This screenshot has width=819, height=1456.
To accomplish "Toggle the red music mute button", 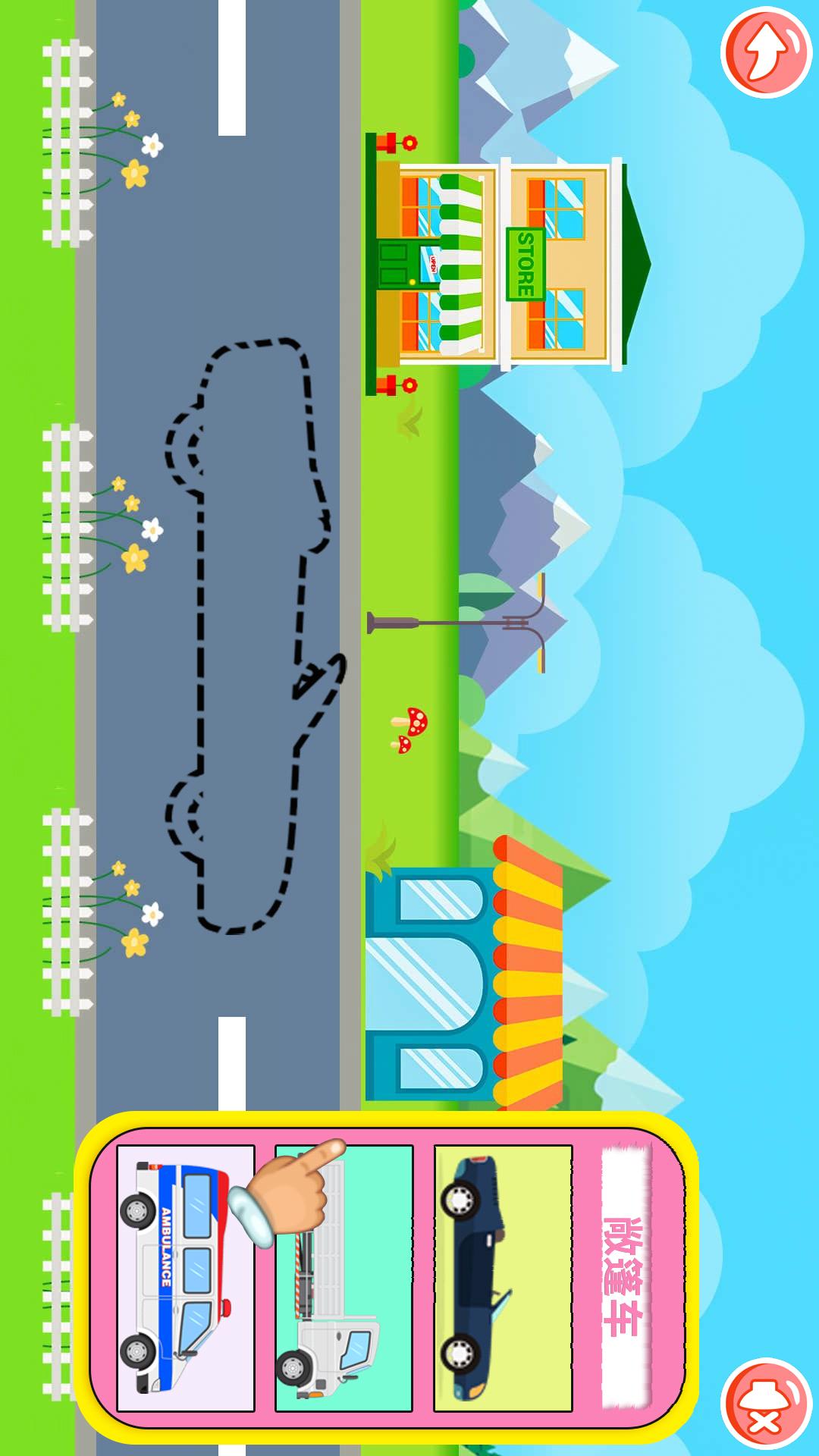I will coord(766,1403).
